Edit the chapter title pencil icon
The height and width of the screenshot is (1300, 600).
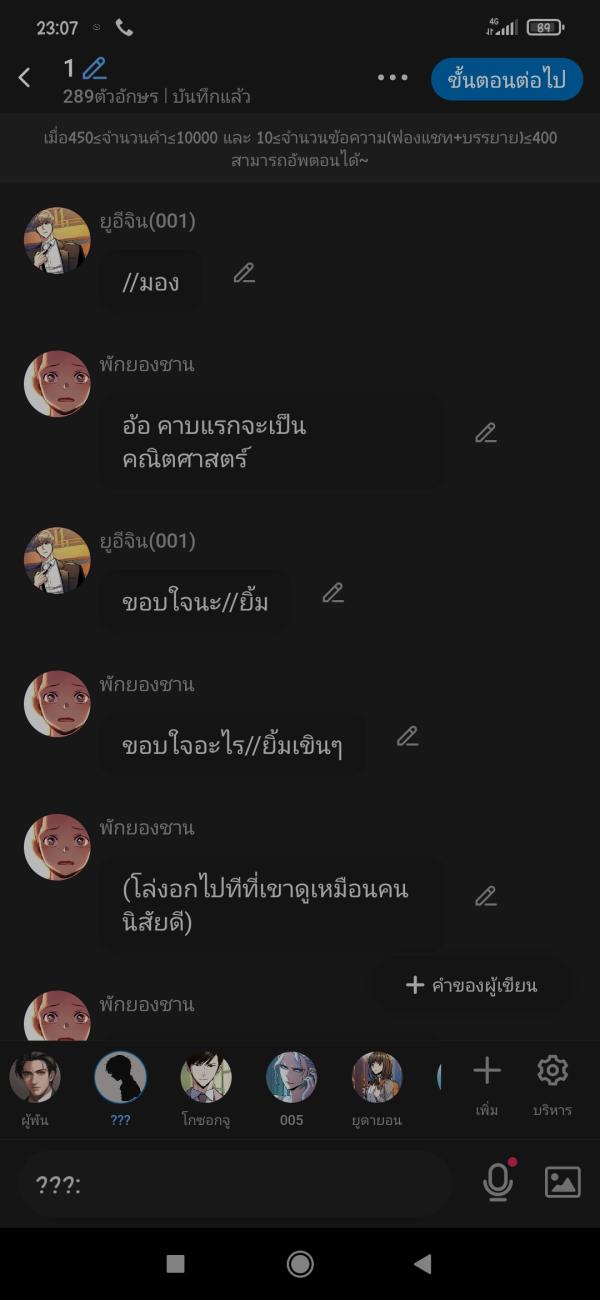(x=95, y=69)
